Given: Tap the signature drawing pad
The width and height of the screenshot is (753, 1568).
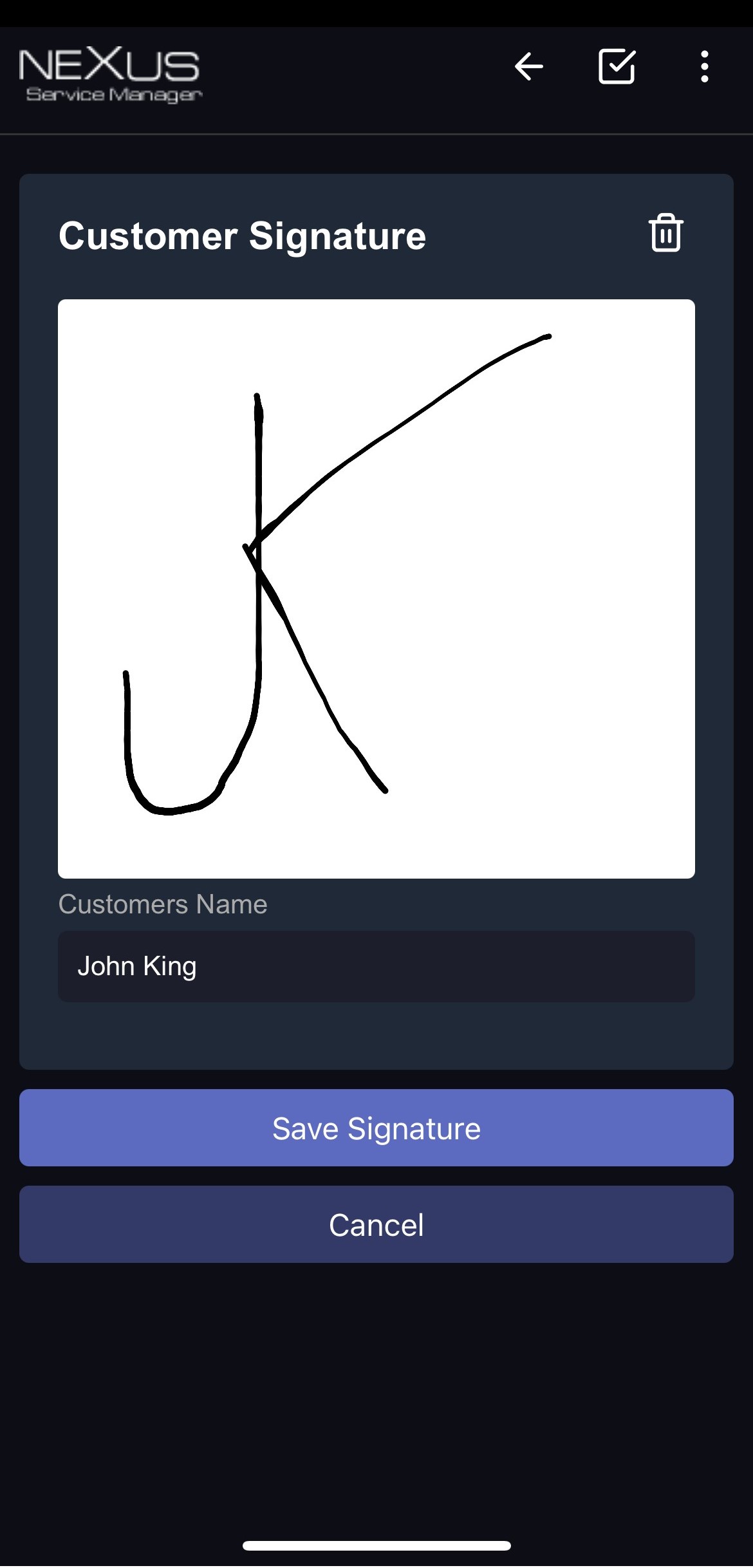Looking at the screenshot, I should click(376, 588).
